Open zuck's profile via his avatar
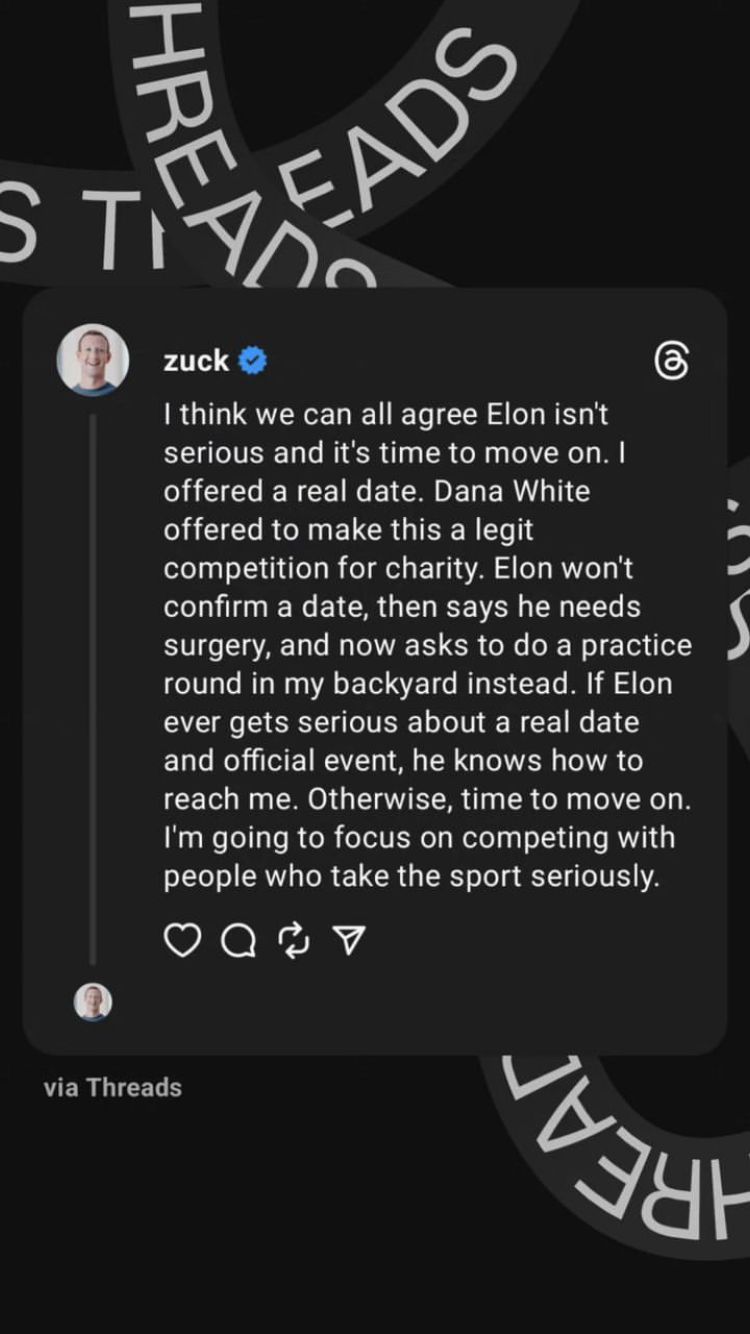This screenshot has height=1334, width=750. 93,360
